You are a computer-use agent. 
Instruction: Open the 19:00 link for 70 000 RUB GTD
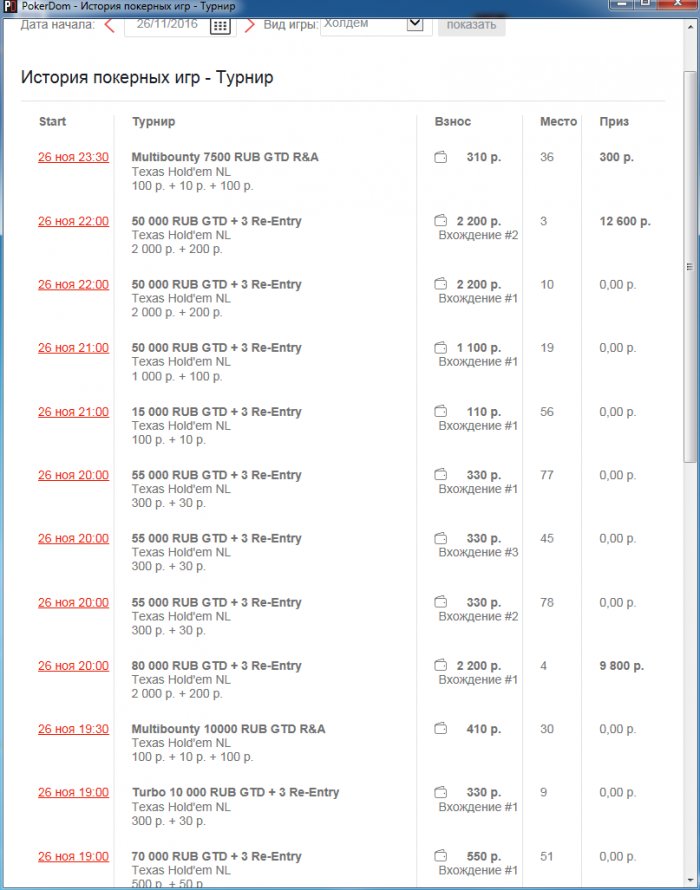pyautogui.click(x=73, y=857)
